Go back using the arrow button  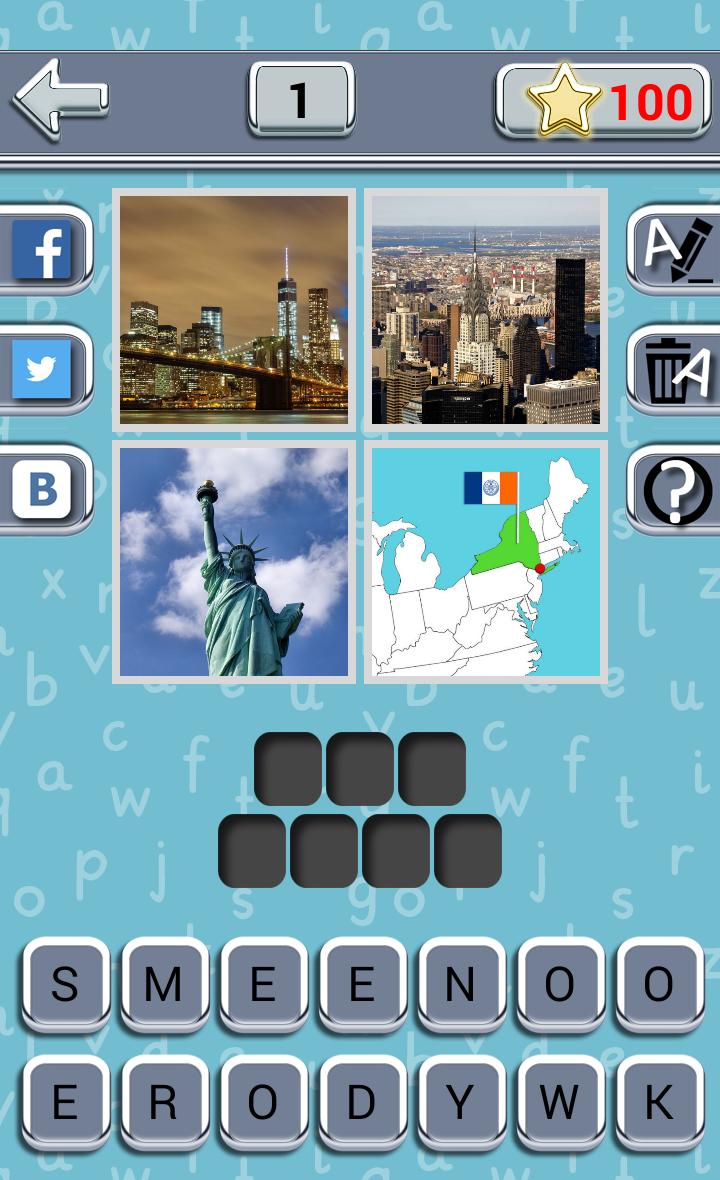60,99
